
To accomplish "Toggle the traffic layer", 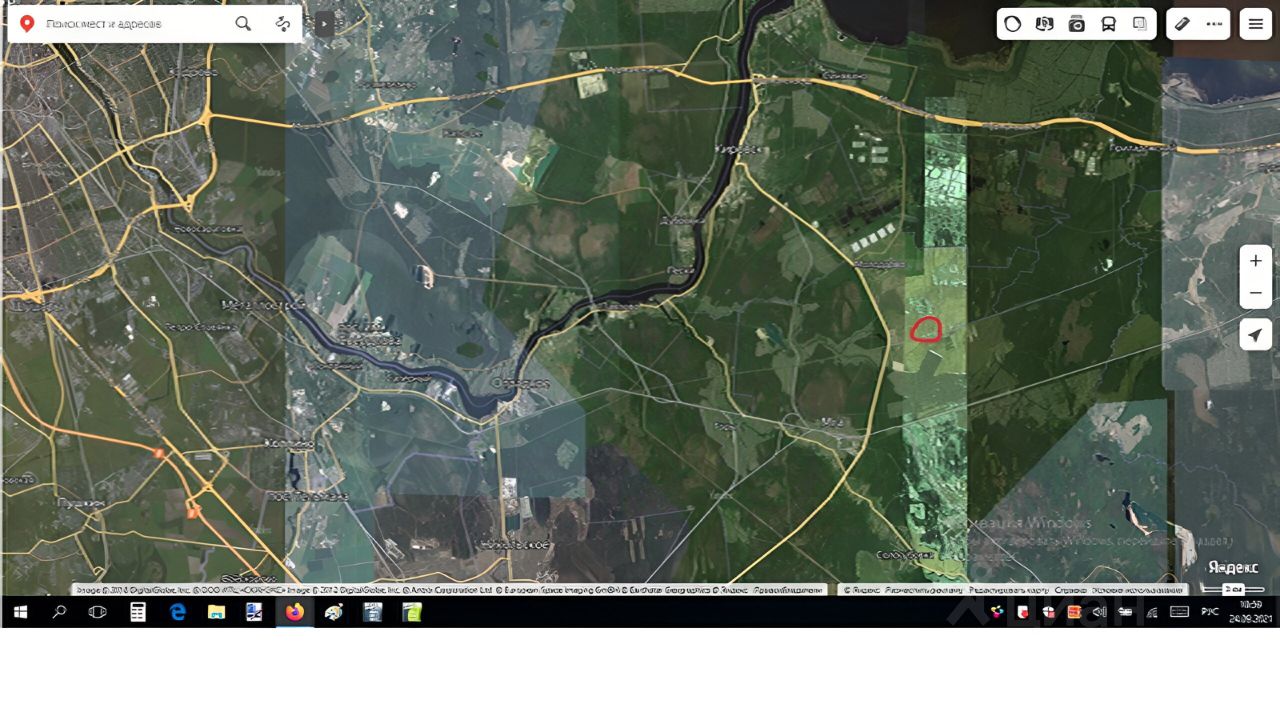I will click(1013, 24).
